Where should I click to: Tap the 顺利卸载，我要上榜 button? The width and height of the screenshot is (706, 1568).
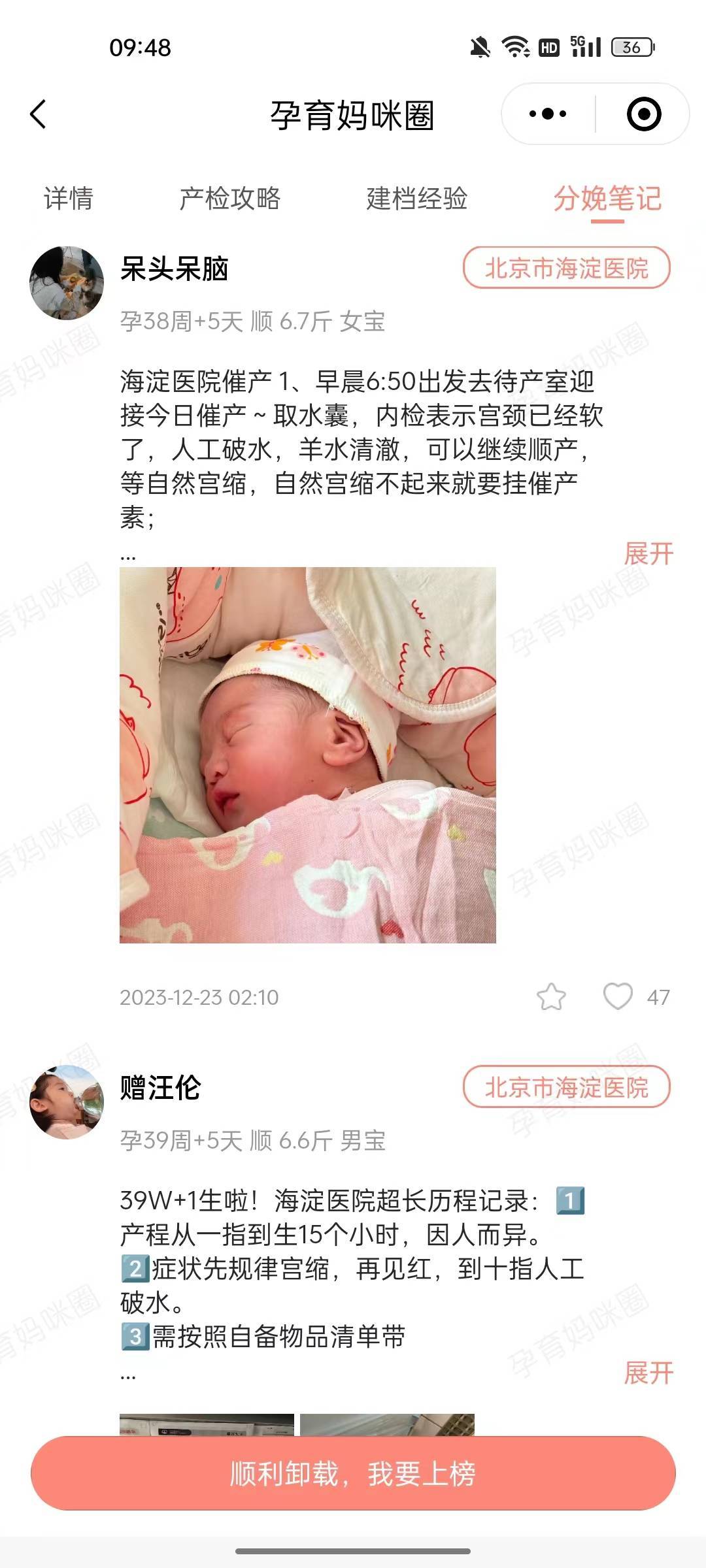[353, 1474]
